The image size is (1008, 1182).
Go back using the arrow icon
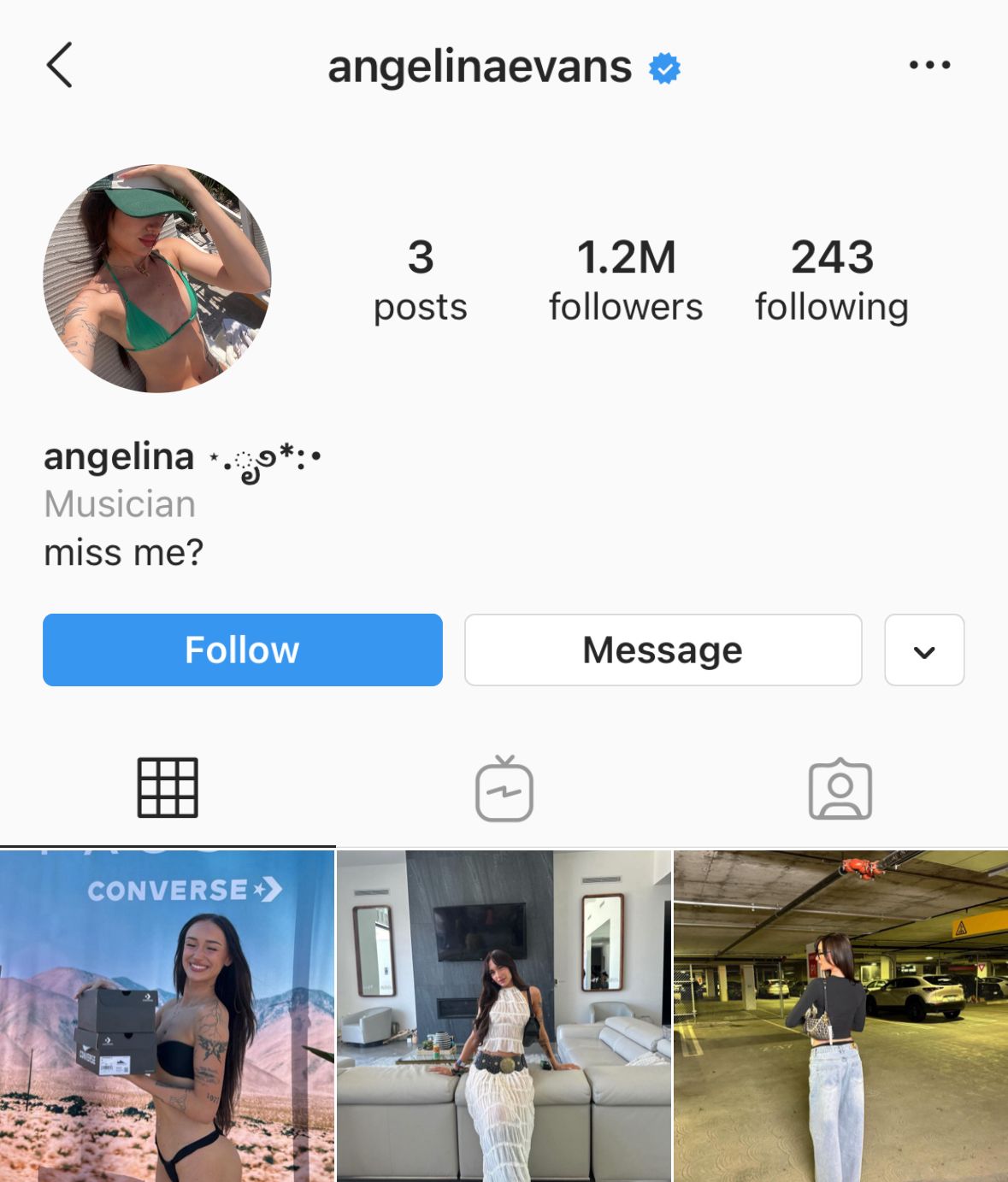point(60,65)
